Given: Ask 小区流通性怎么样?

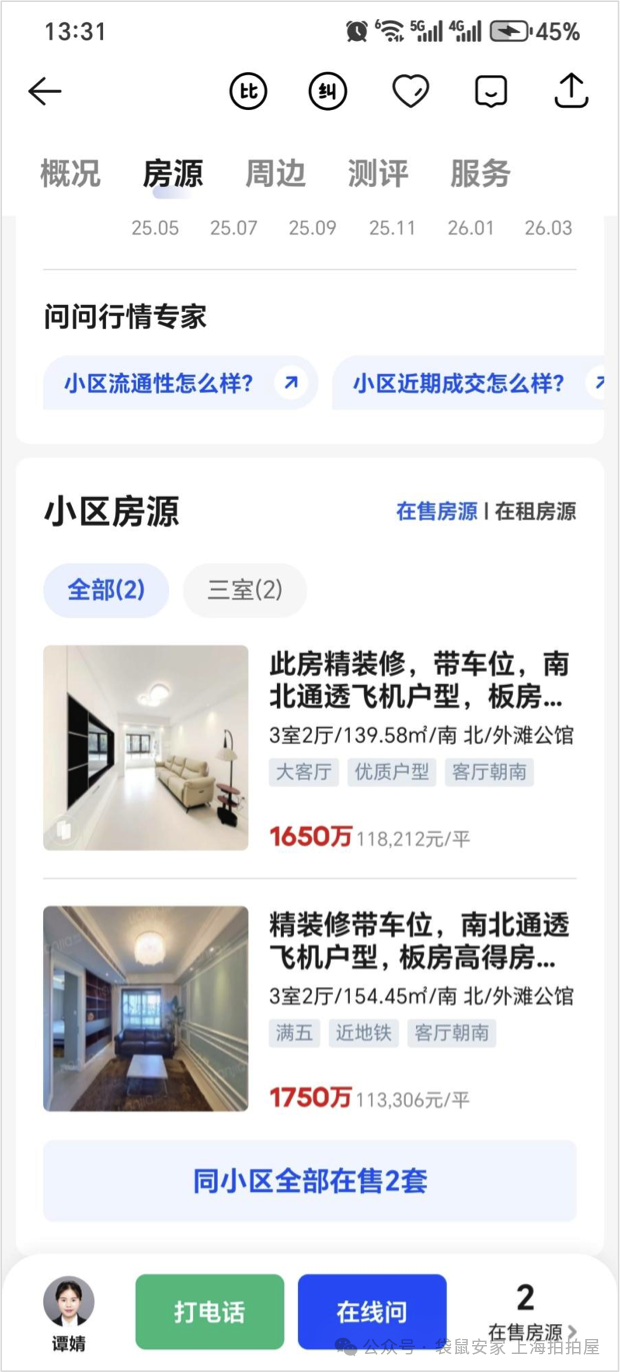Looking at the screenshot, I should [180, 383].
